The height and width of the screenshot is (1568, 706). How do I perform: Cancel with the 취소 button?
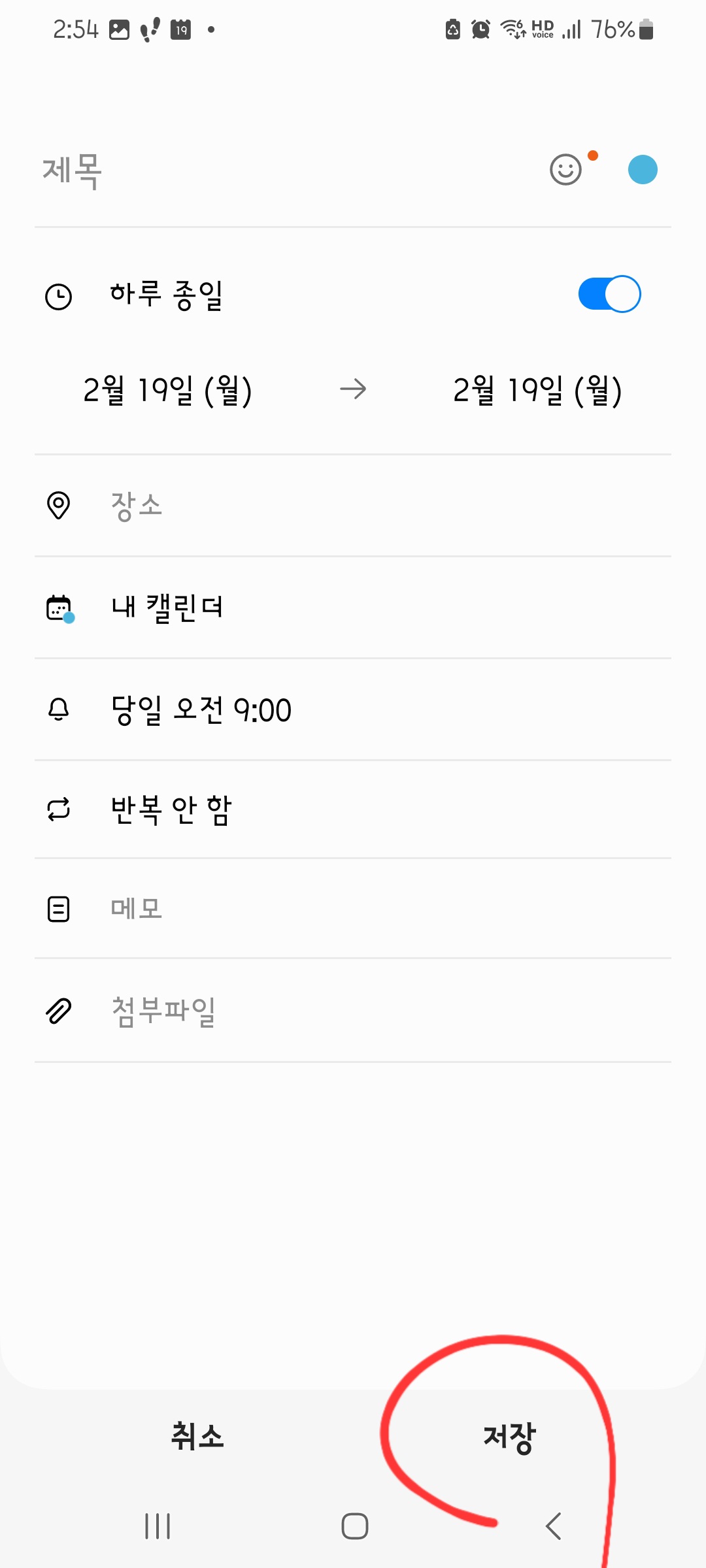pos(197,1437)
